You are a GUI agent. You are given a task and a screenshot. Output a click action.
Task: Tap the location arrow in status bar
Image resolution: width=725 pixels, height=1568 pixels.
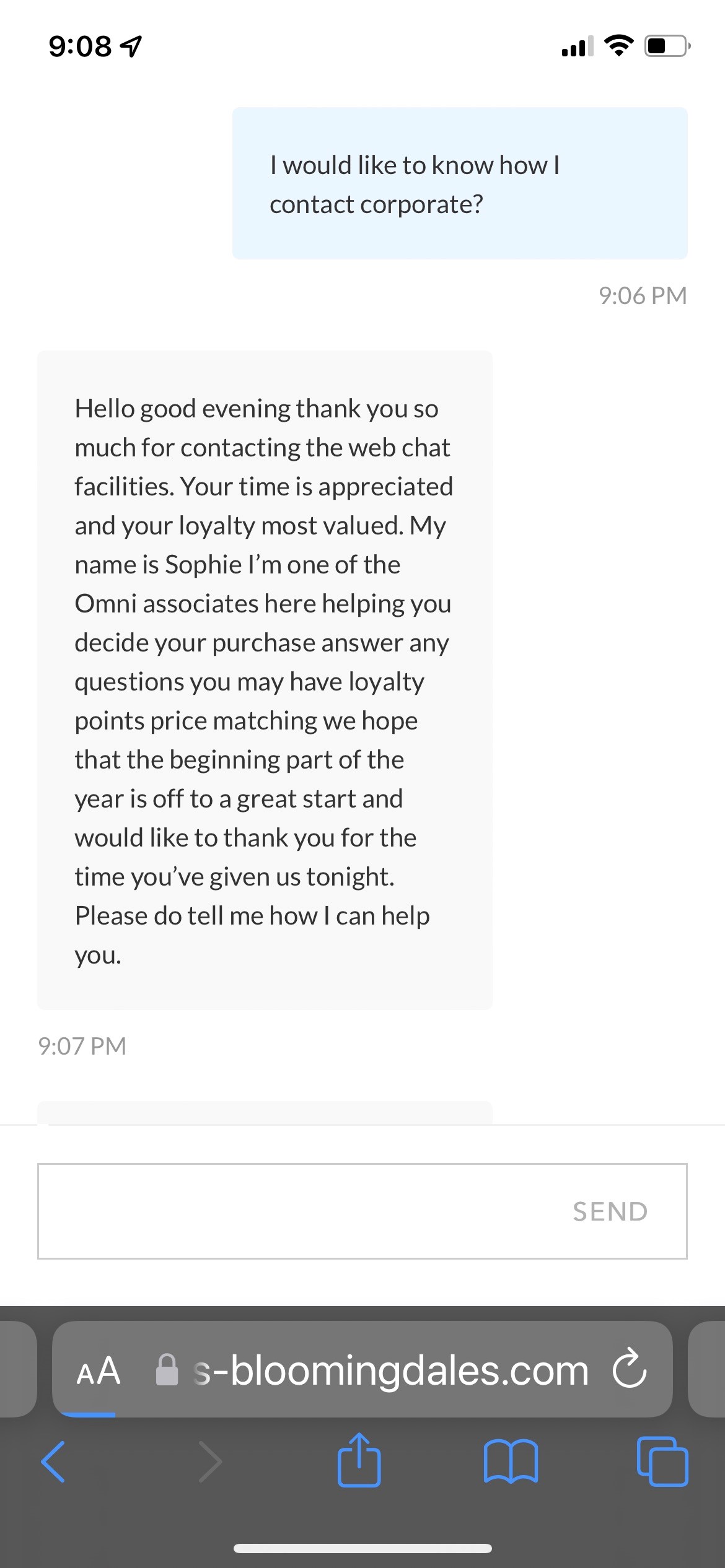[131, 45]
